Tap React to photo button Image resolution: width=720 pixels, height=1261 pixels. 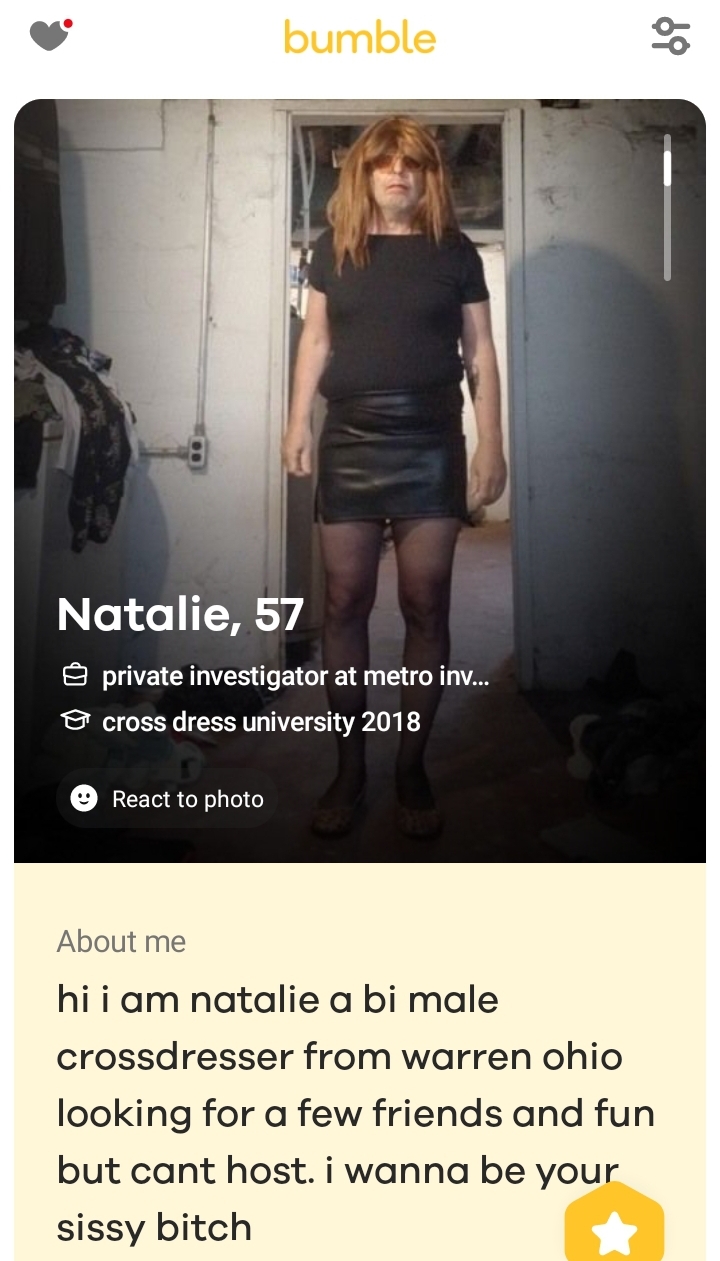pos(167,798)
